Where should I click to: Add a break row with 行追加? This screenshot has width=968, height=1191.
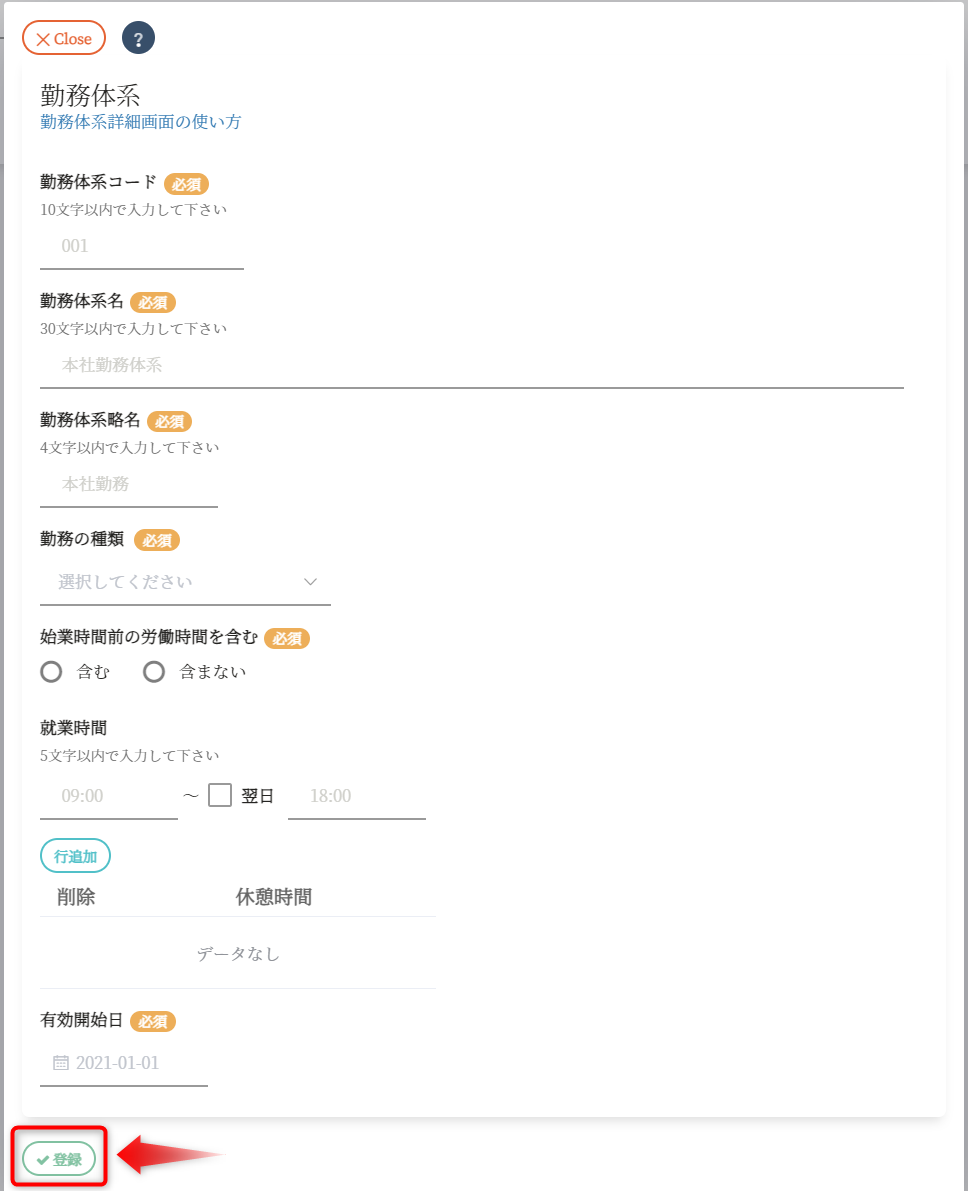tap(75, 856)
